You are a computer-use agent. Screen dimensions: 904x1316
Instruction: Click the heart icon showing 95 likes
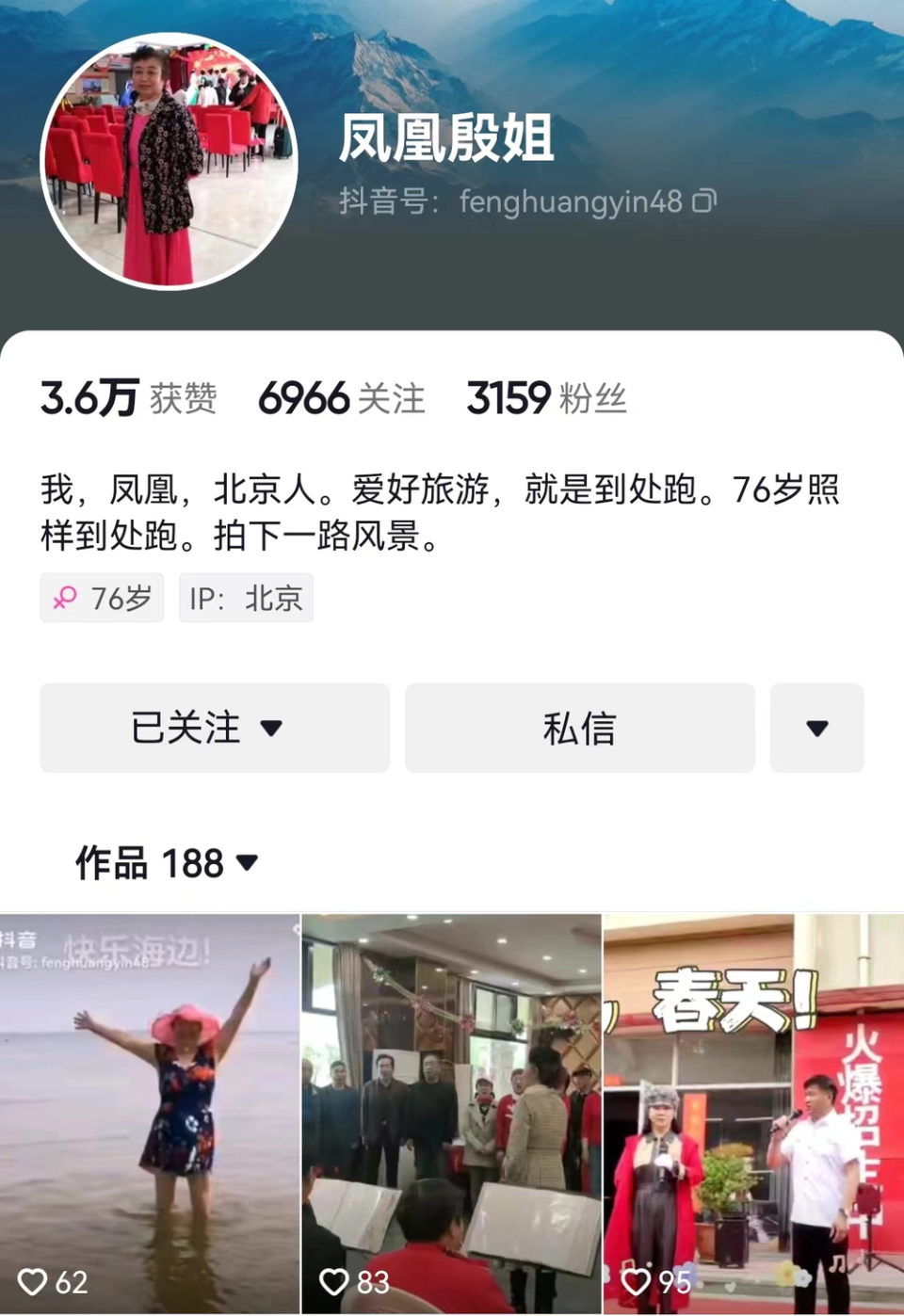638,1282
